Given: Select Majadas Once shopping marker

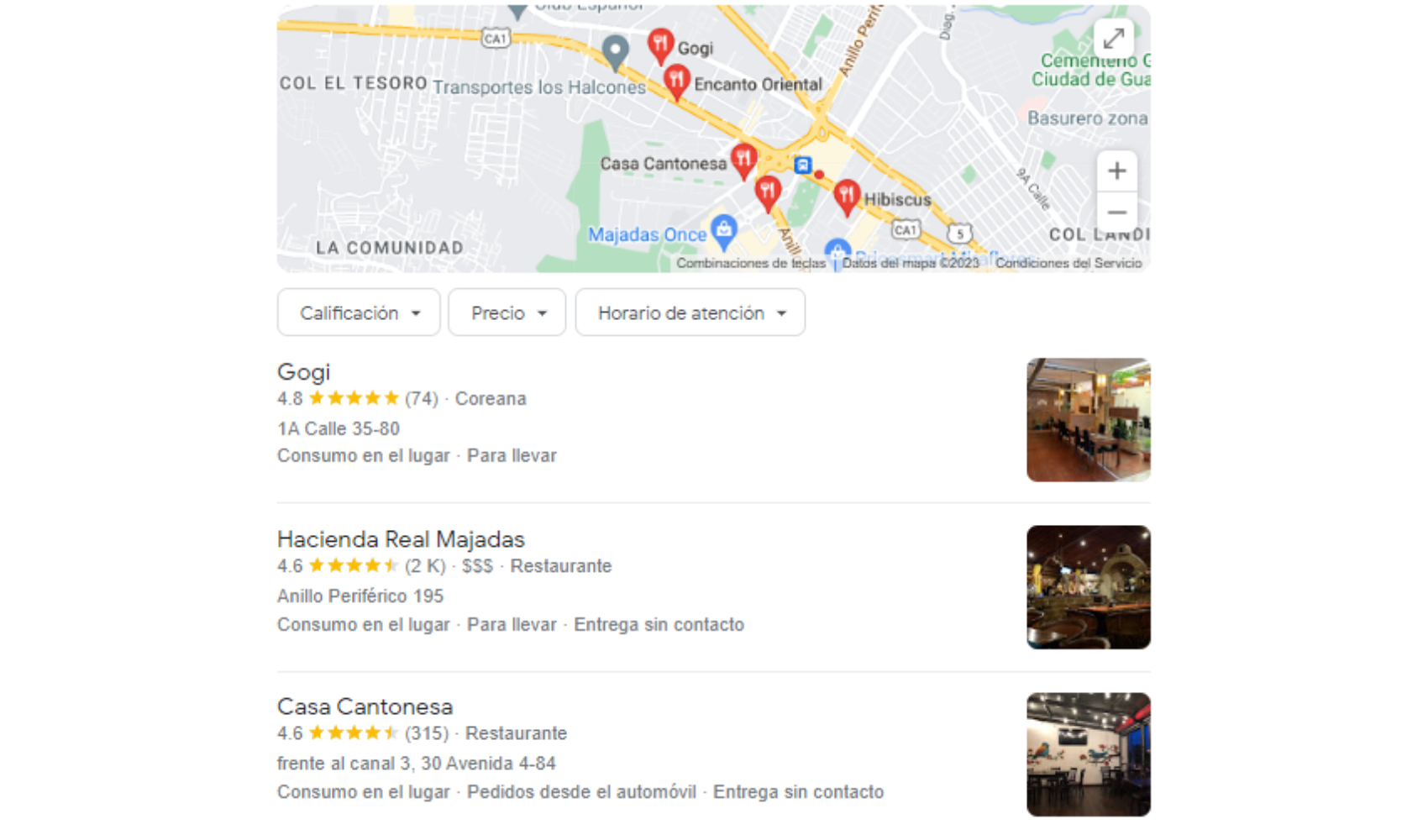Looking at the screenshot, I should (723, 228).
